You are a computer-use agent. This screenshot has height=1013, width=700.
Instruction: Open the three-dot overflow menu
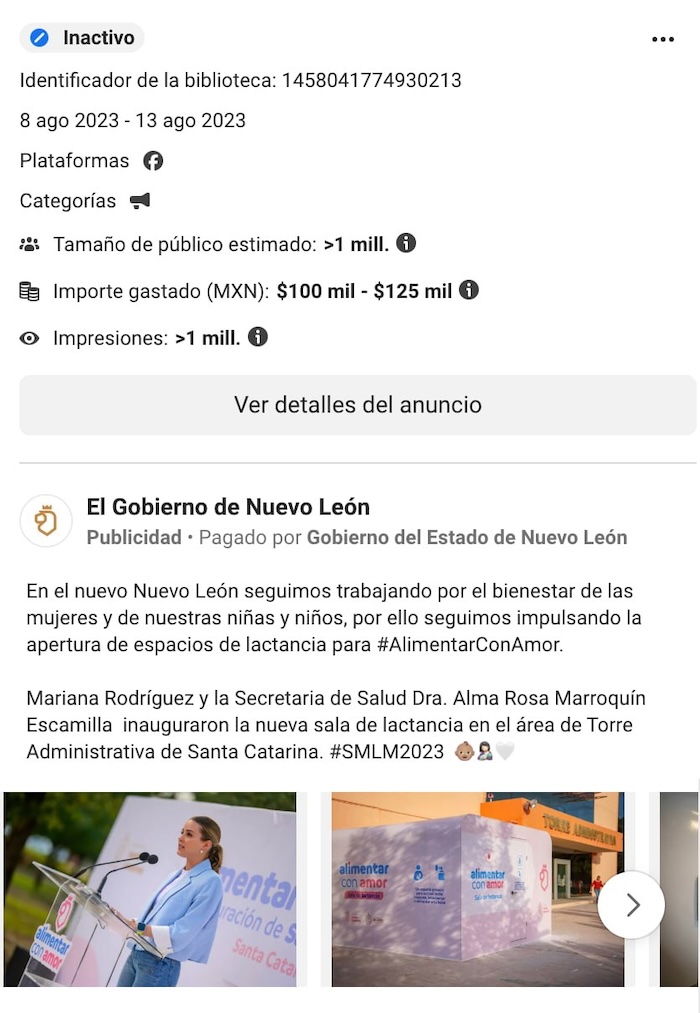click(x=662, y=39)
